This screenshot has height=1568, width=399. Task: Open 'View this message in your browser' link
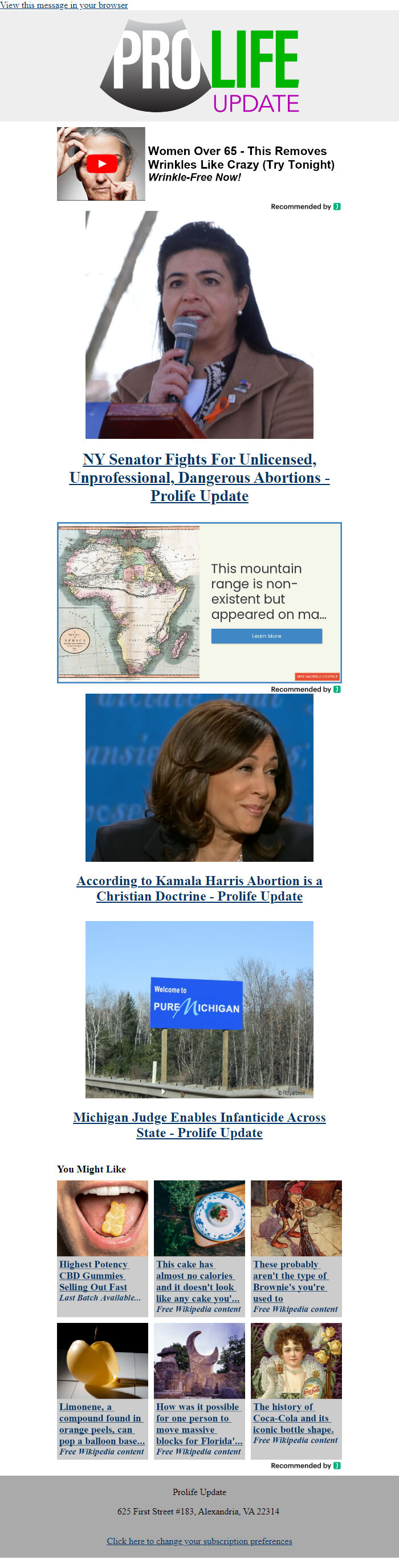[63, 5]
